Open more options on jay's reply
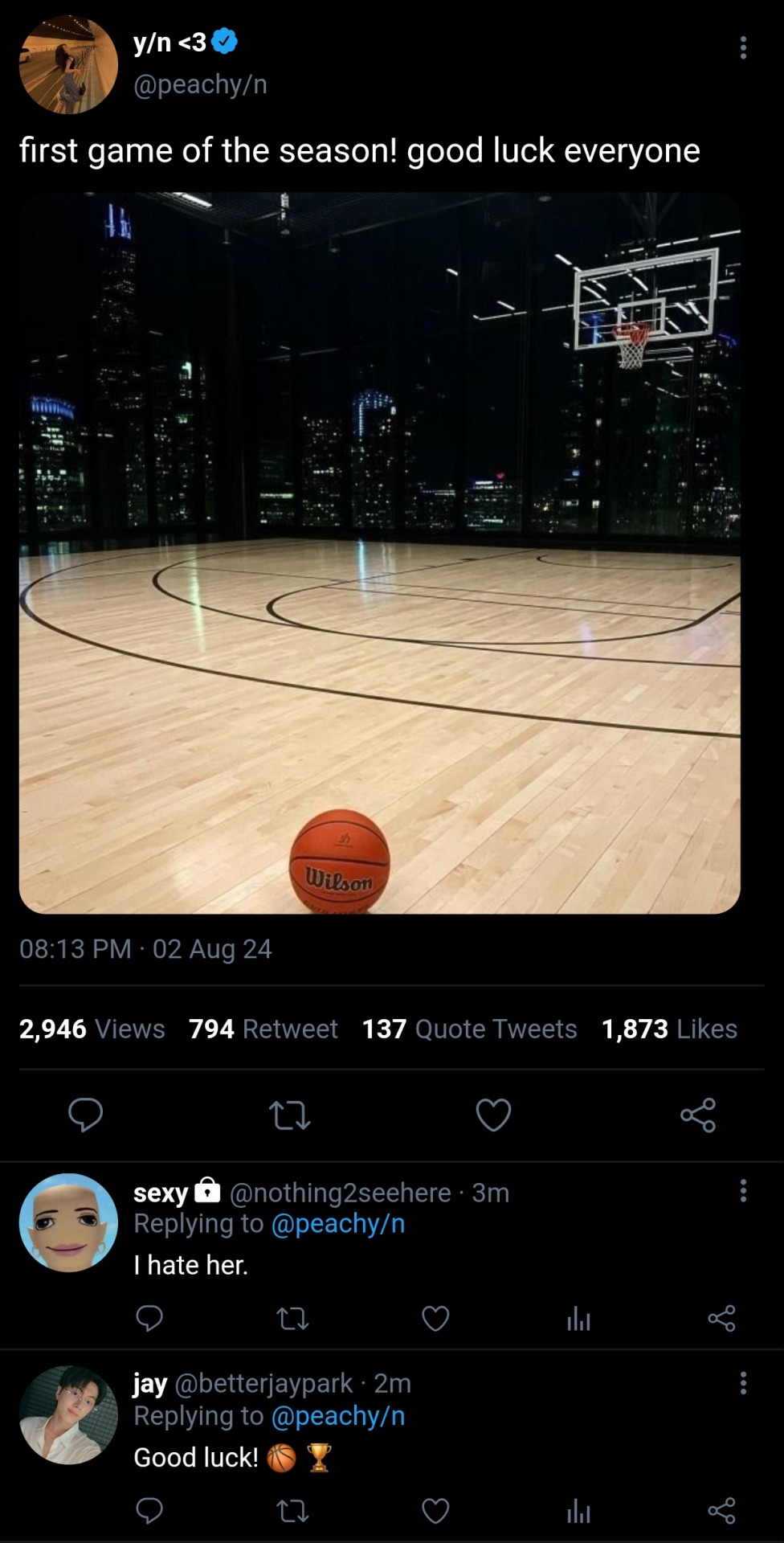This screenshot has width=784, height=1543. pyautogui.click(x=743, y=1383)
